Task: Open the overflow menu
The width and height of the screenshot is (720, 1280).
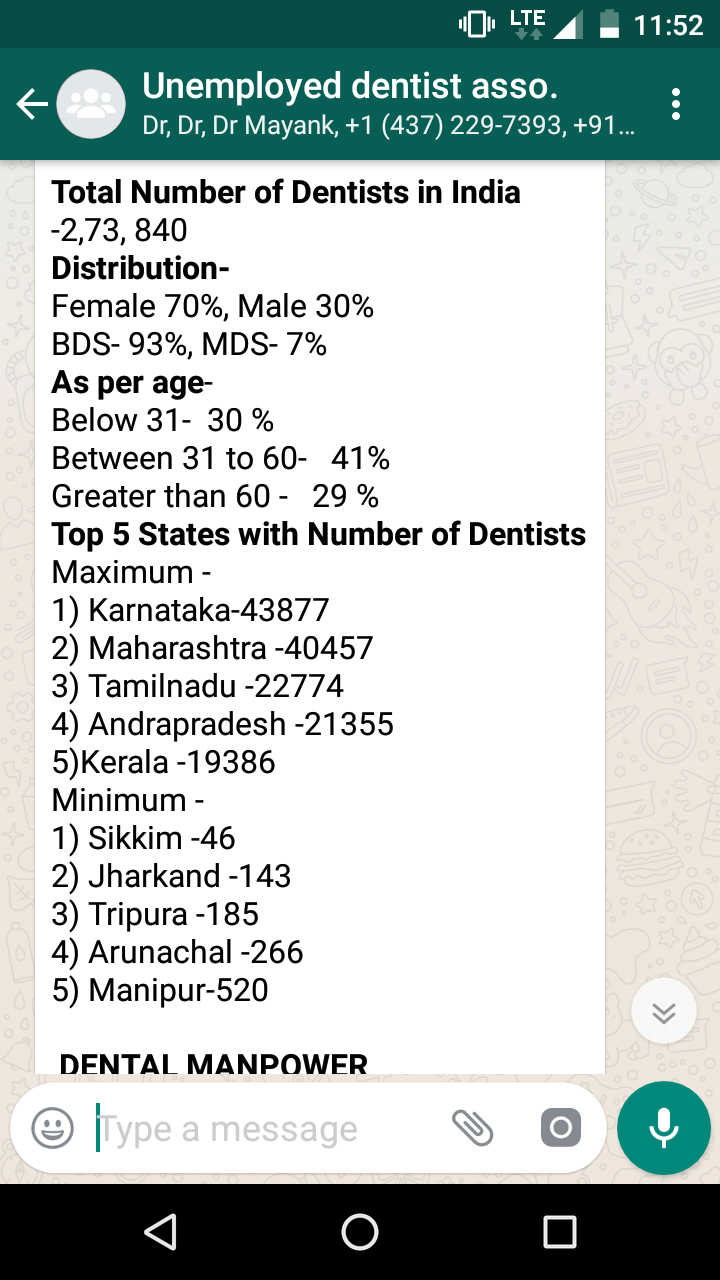Action: click(677, 104)
